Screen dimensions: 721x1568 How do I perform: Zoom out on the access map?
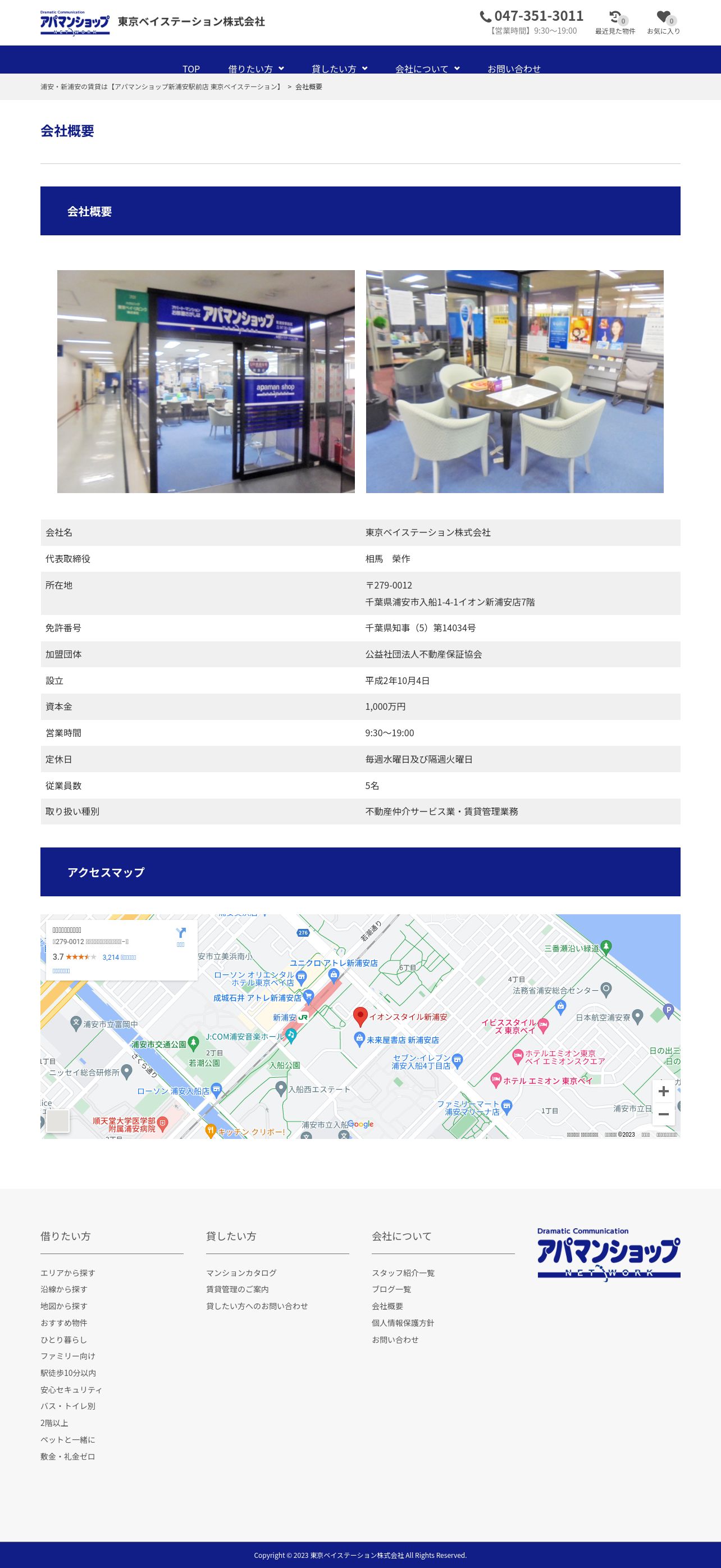click(664, 1114)
